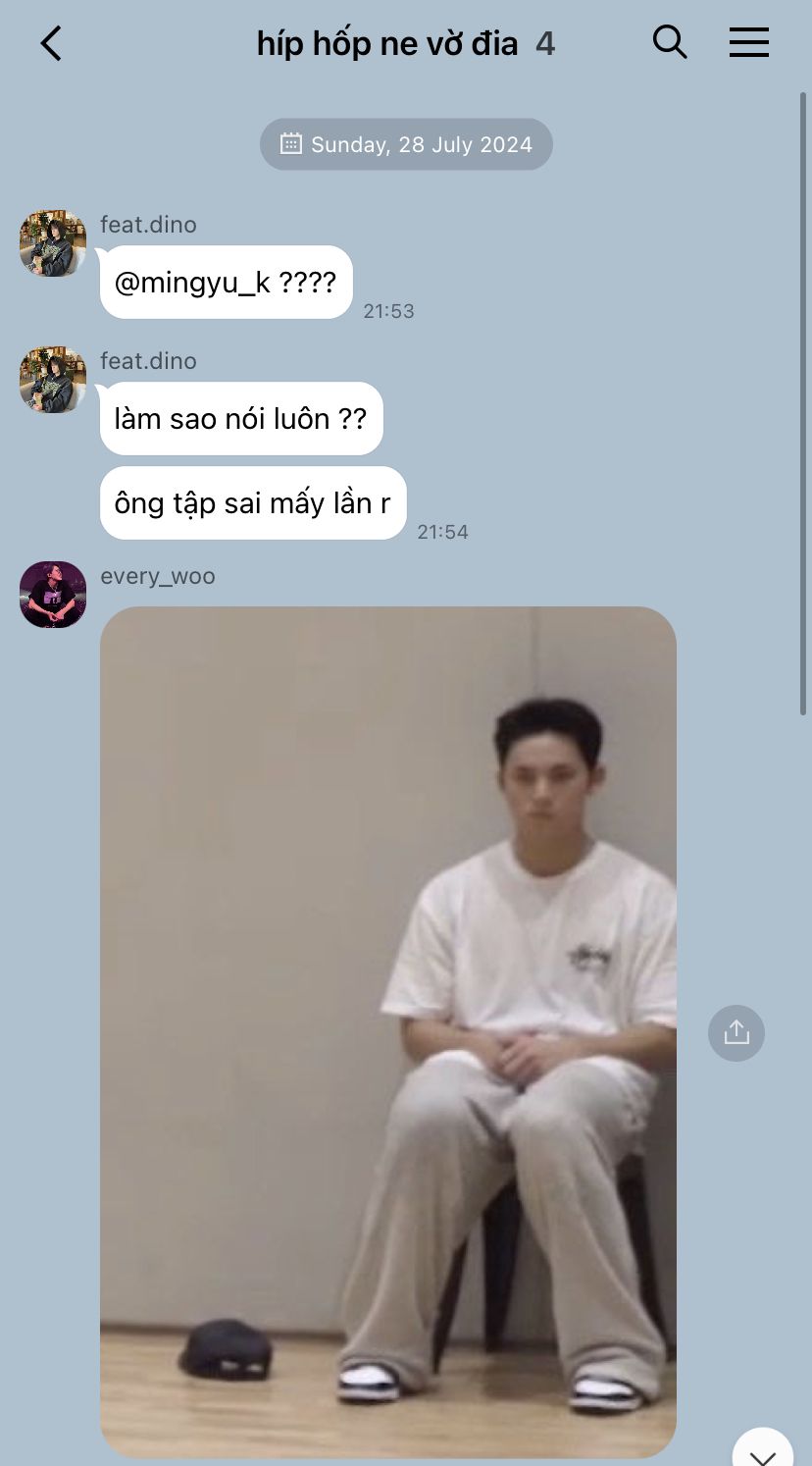Go back from the group chat

[51, 43]
